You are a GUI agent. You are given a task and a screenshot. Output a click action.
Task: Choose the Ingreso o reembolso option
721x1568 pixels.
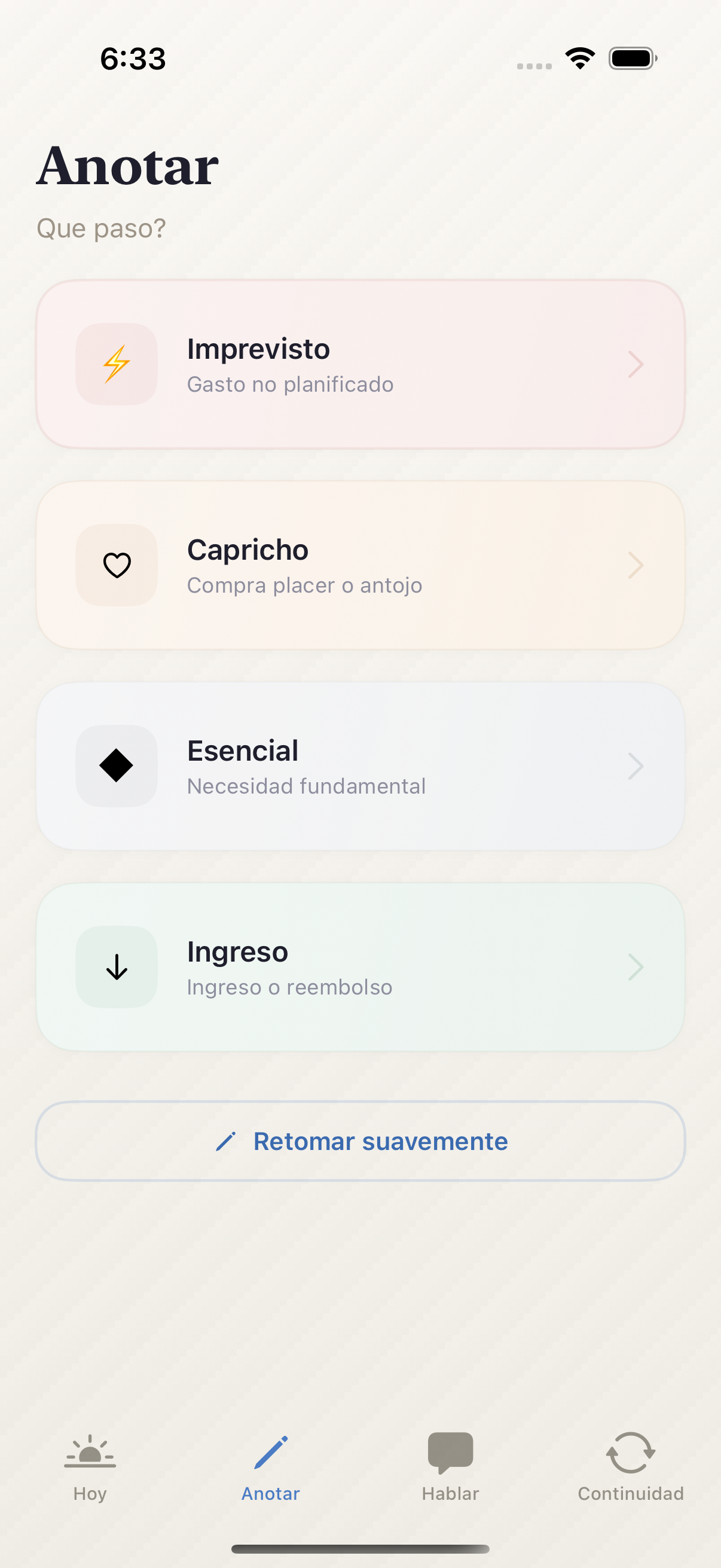(x=360, y=967)
